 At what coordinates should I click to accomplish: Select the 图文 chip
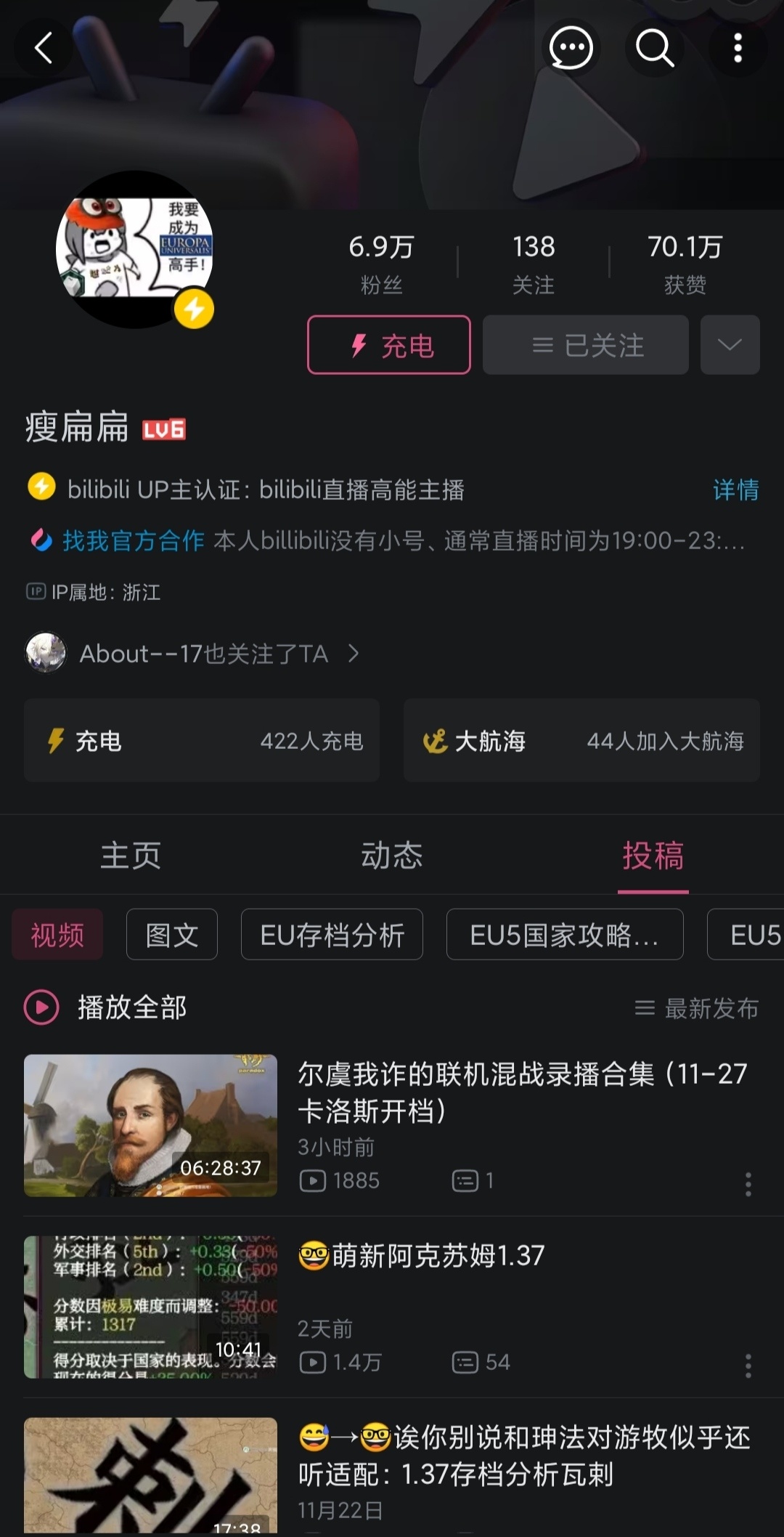click(172, 935)
